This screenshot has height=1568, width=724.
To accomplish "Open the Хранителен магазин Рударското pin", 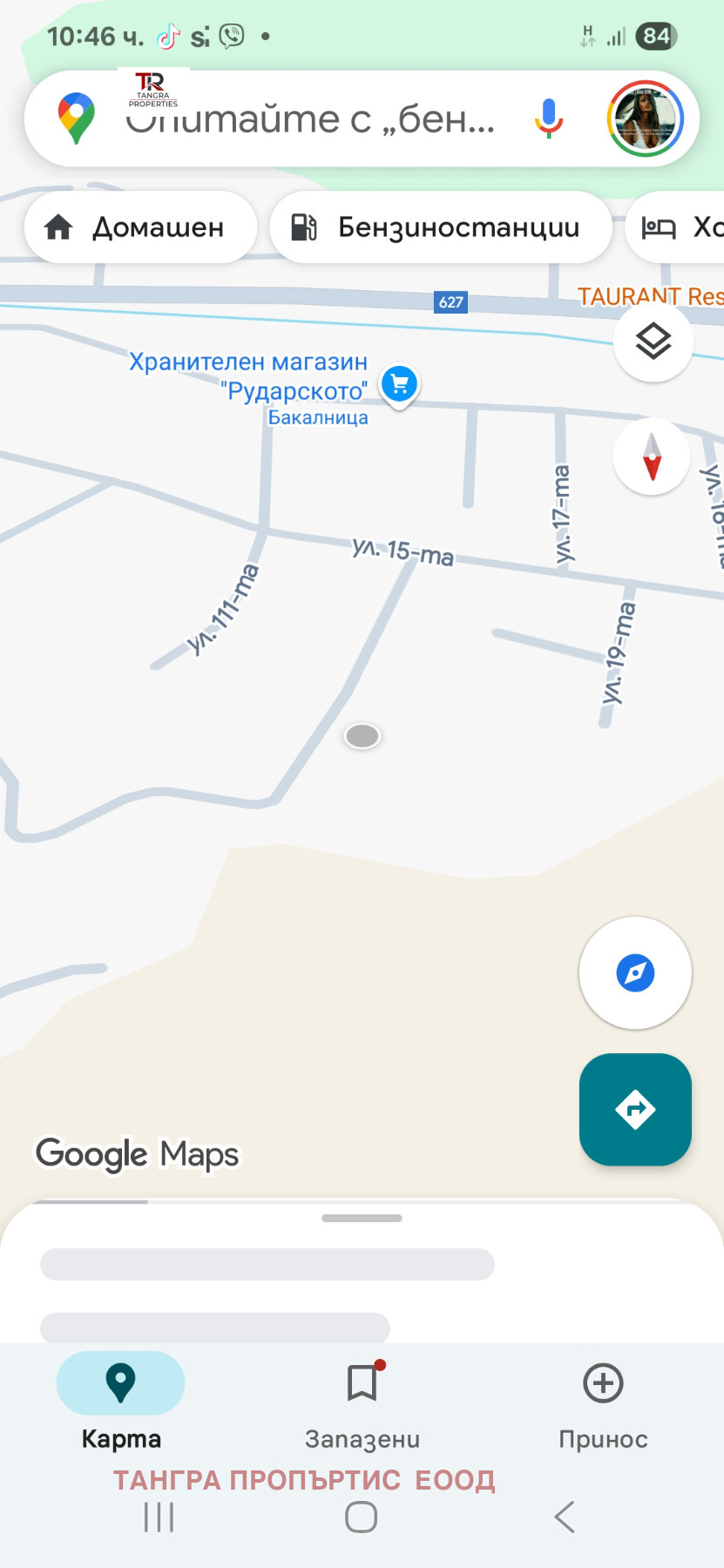I will point(400,384).
